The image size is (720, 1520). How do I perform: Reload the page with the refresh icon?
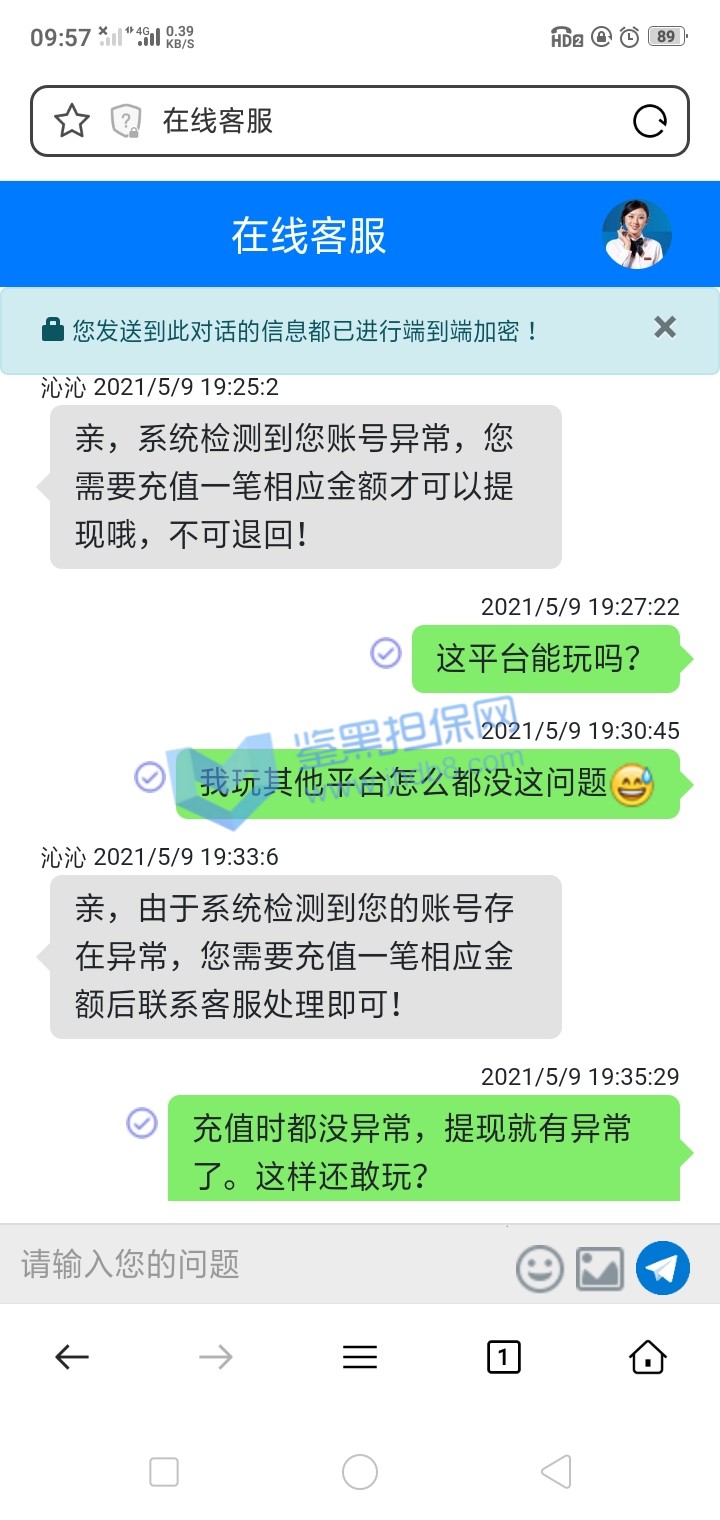[650, 122]
